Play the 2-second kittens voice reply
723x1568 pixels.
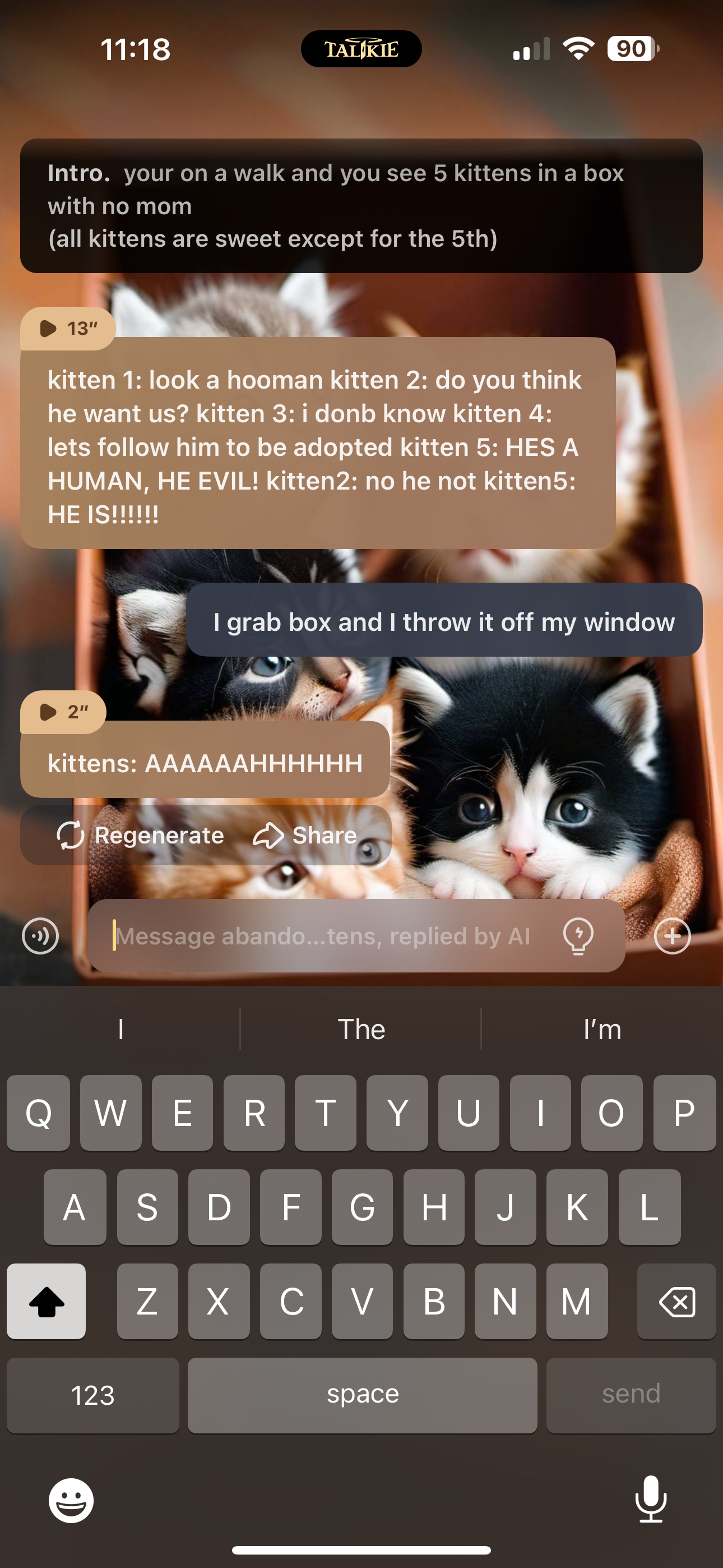(63, 712)
